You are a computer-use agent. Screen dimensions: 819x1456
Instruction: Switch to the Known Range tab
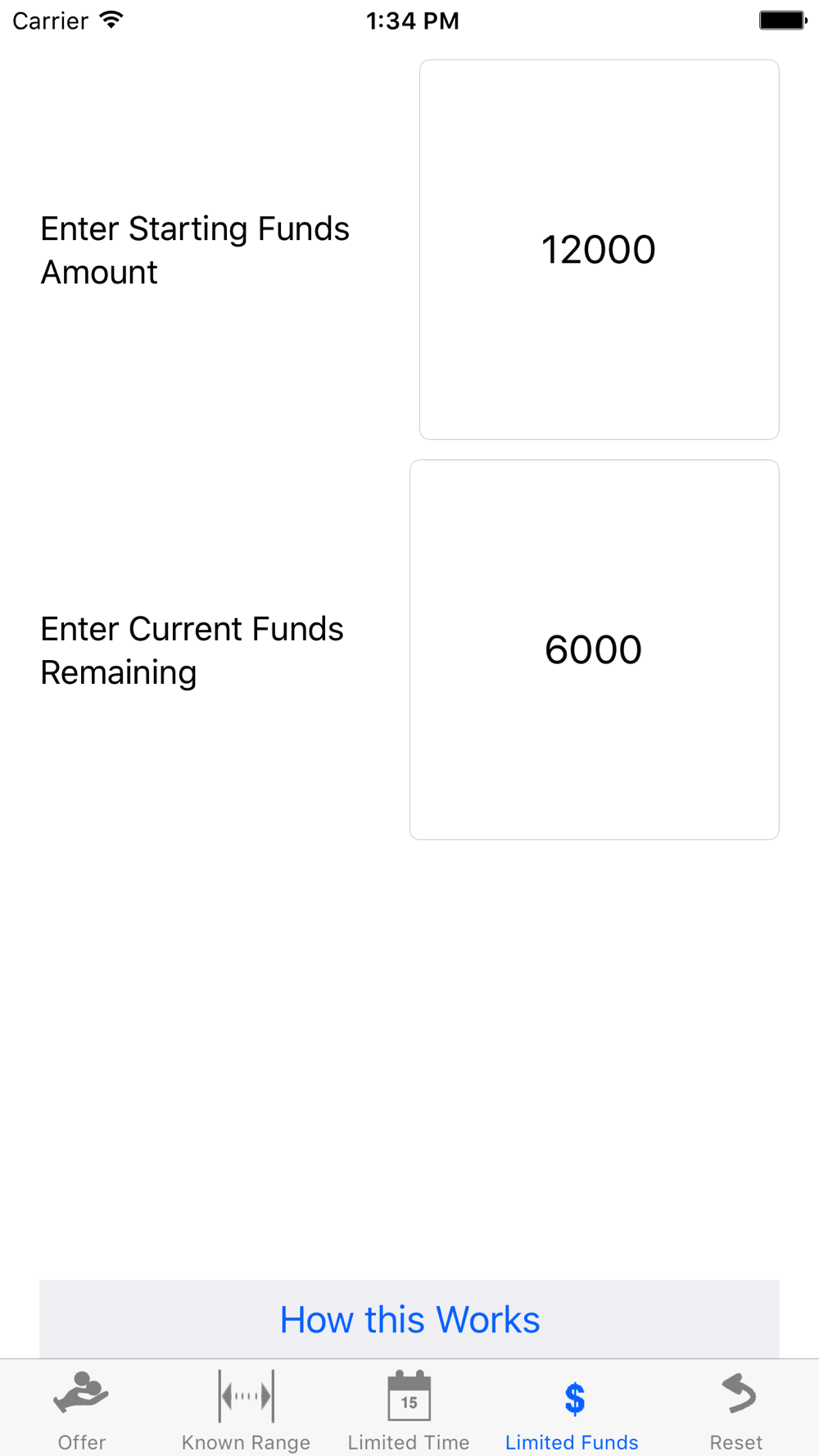[x=246, y=1410]
